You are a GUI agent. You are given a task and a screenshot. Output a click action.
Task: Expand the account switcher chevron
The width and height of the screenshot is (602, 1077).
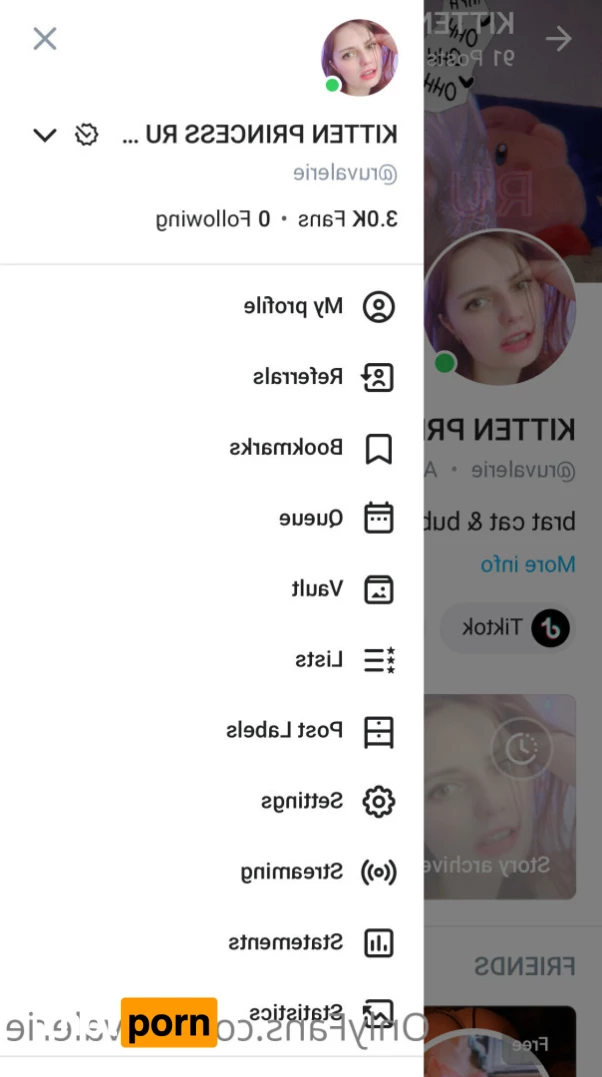click(45, 134)
